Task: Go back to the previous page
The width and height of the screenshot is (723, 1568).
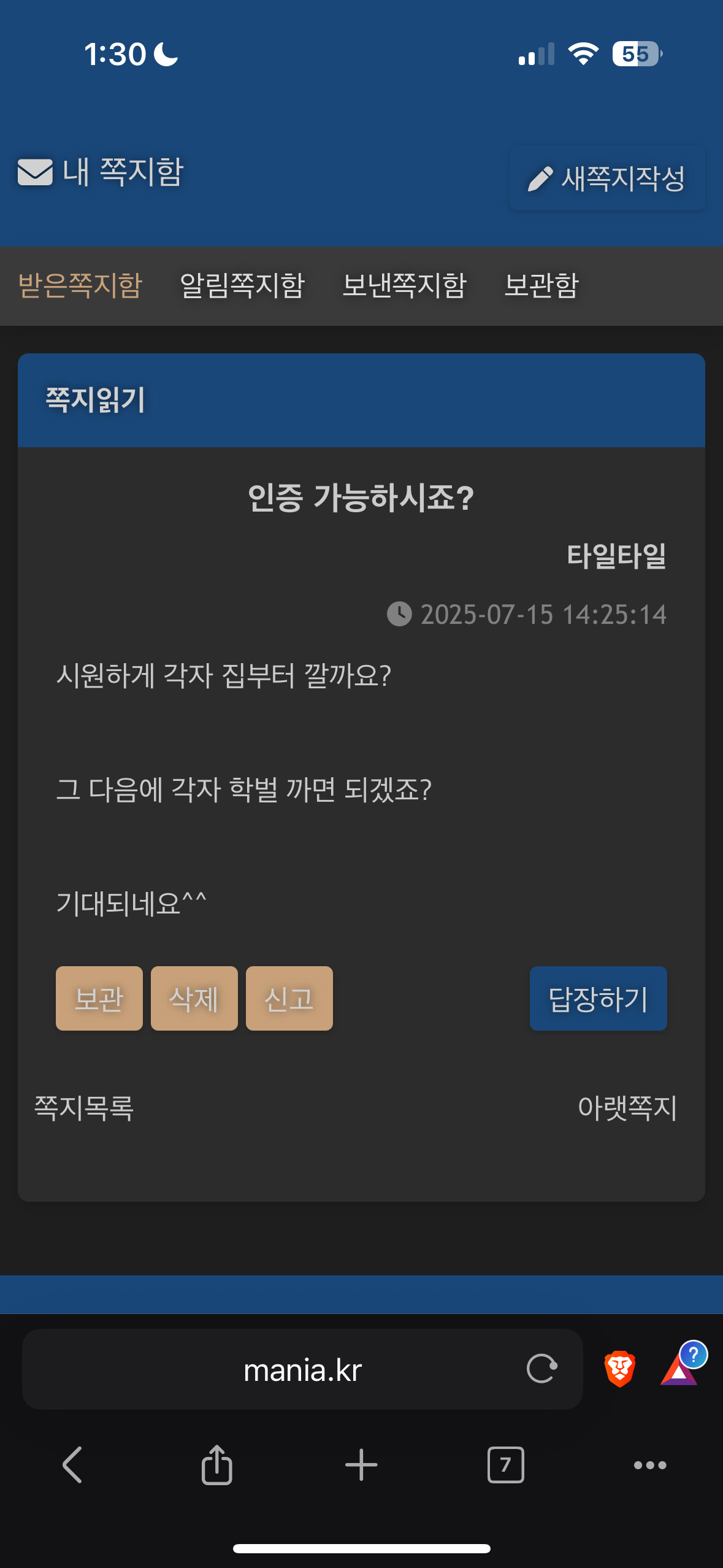Action: 72,1465
